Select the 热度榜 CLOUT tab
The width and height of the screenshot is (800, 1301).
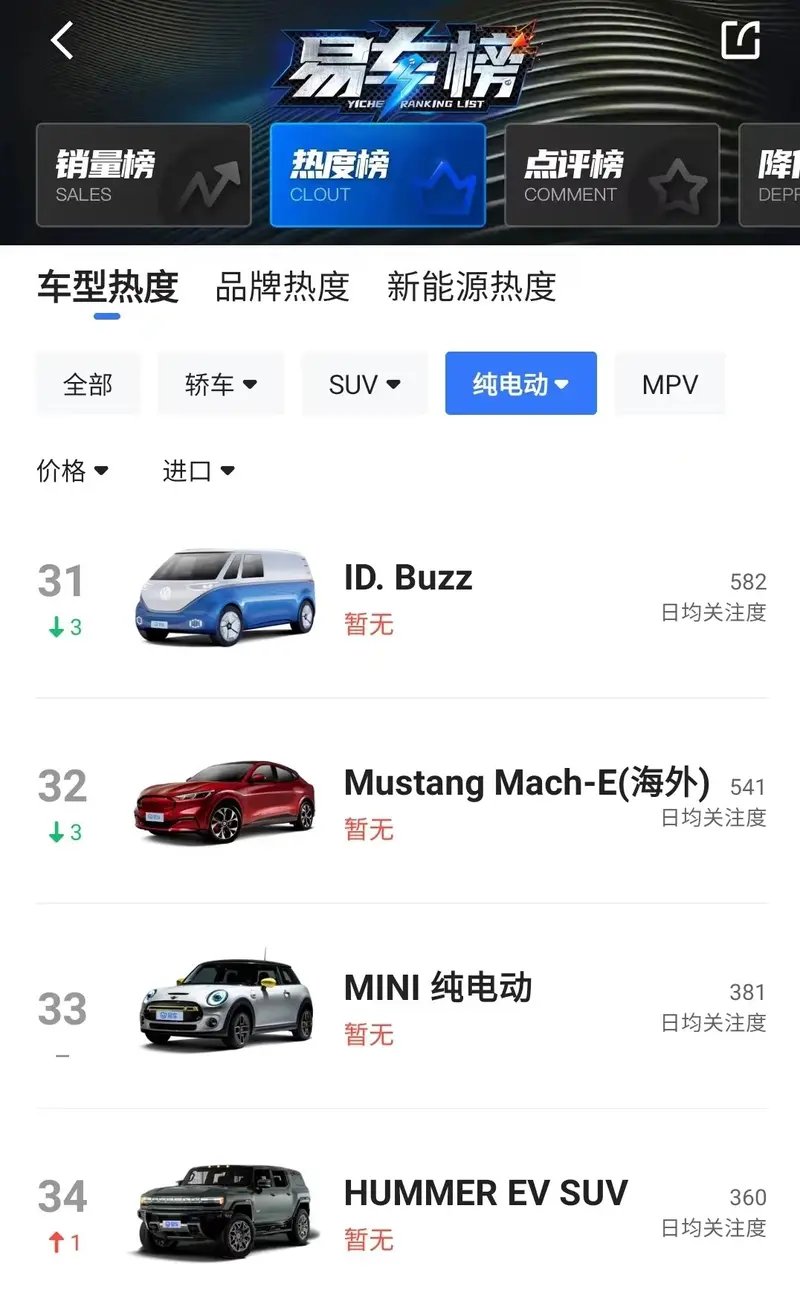pyautogui.click(x=377, y=176)
